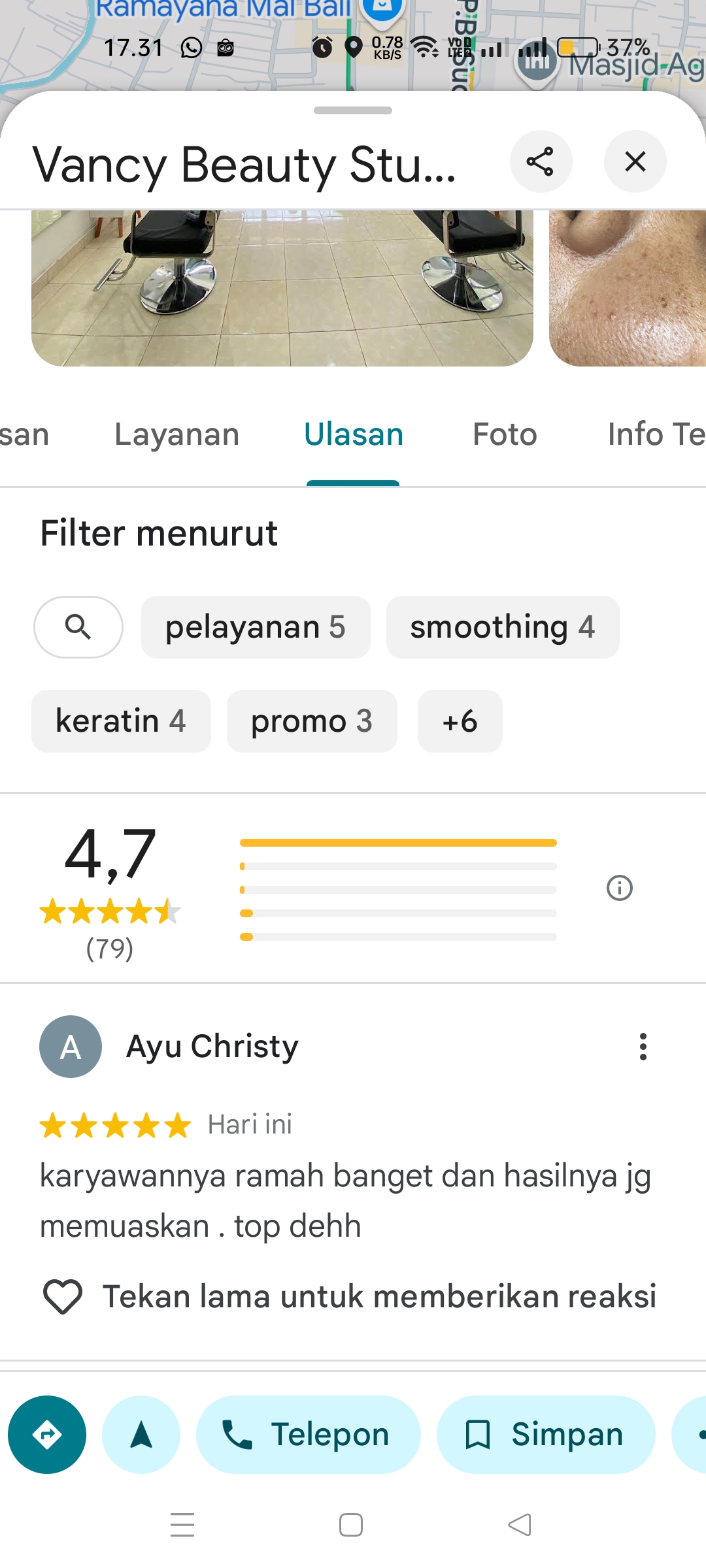Tap Telepon to call the salon
This screenshot has height=1568, width=706.
(309, 1435)
